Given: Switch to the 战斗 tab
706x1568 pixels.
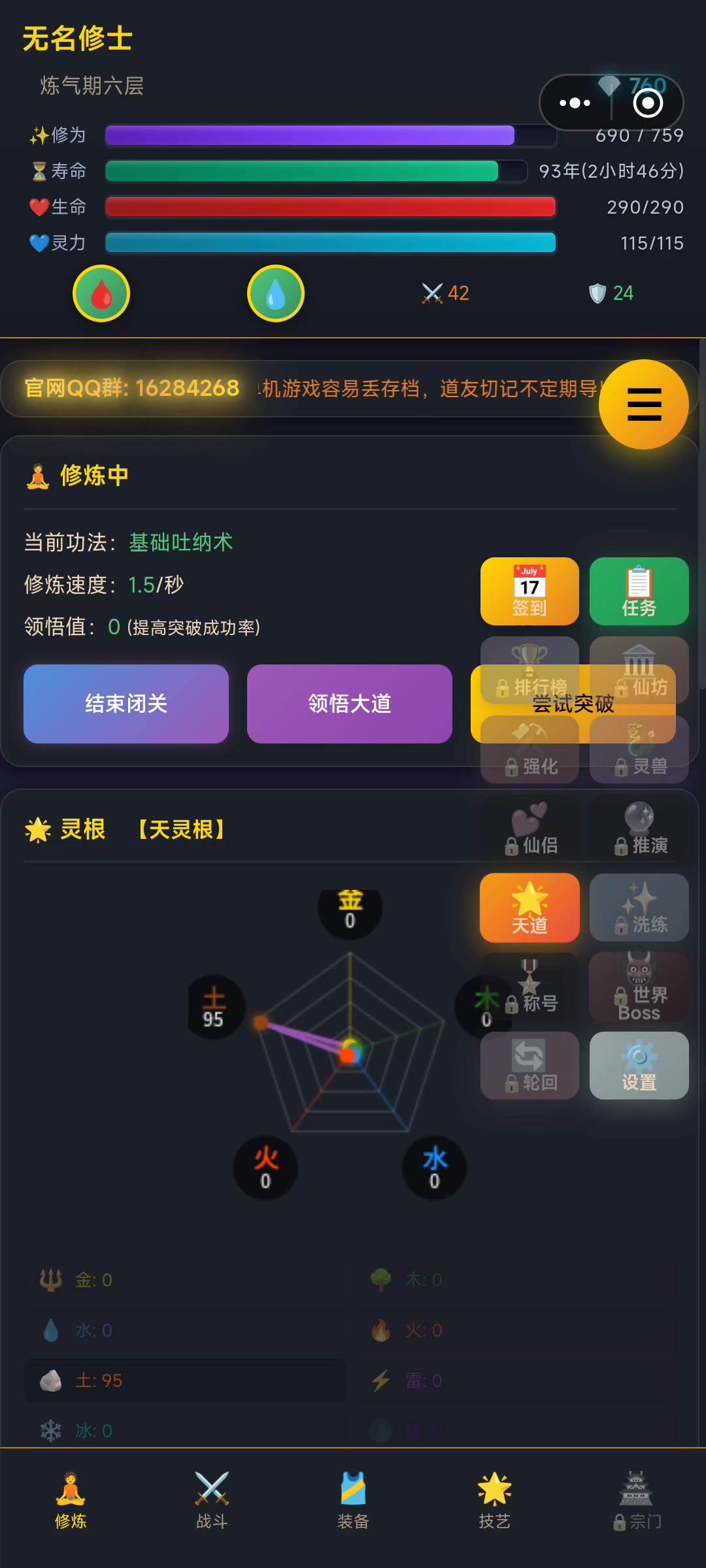Looking at the screenshot, I should point(212,1501).
